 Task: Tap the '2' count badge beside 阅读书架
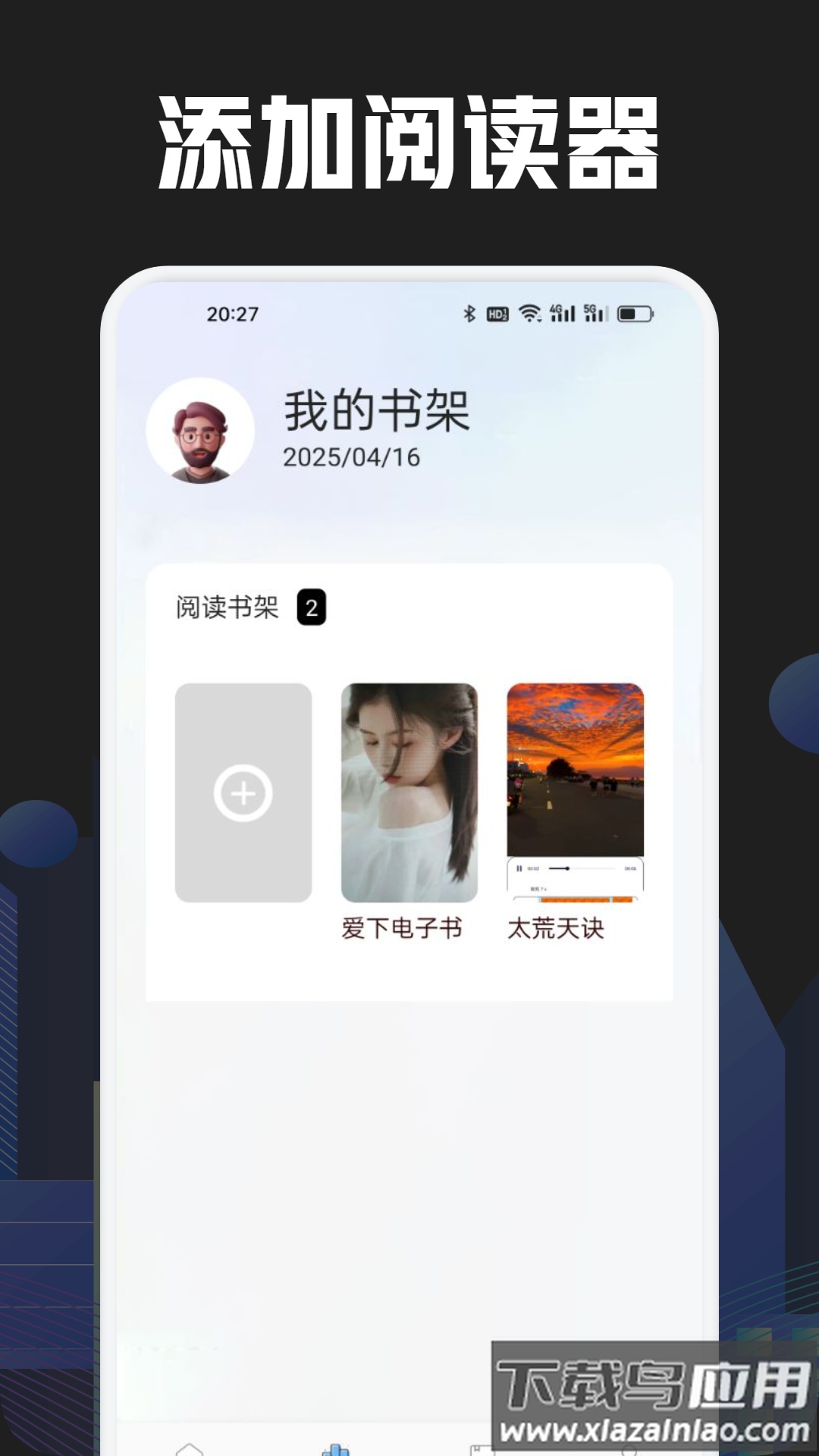tap(312, 606)
